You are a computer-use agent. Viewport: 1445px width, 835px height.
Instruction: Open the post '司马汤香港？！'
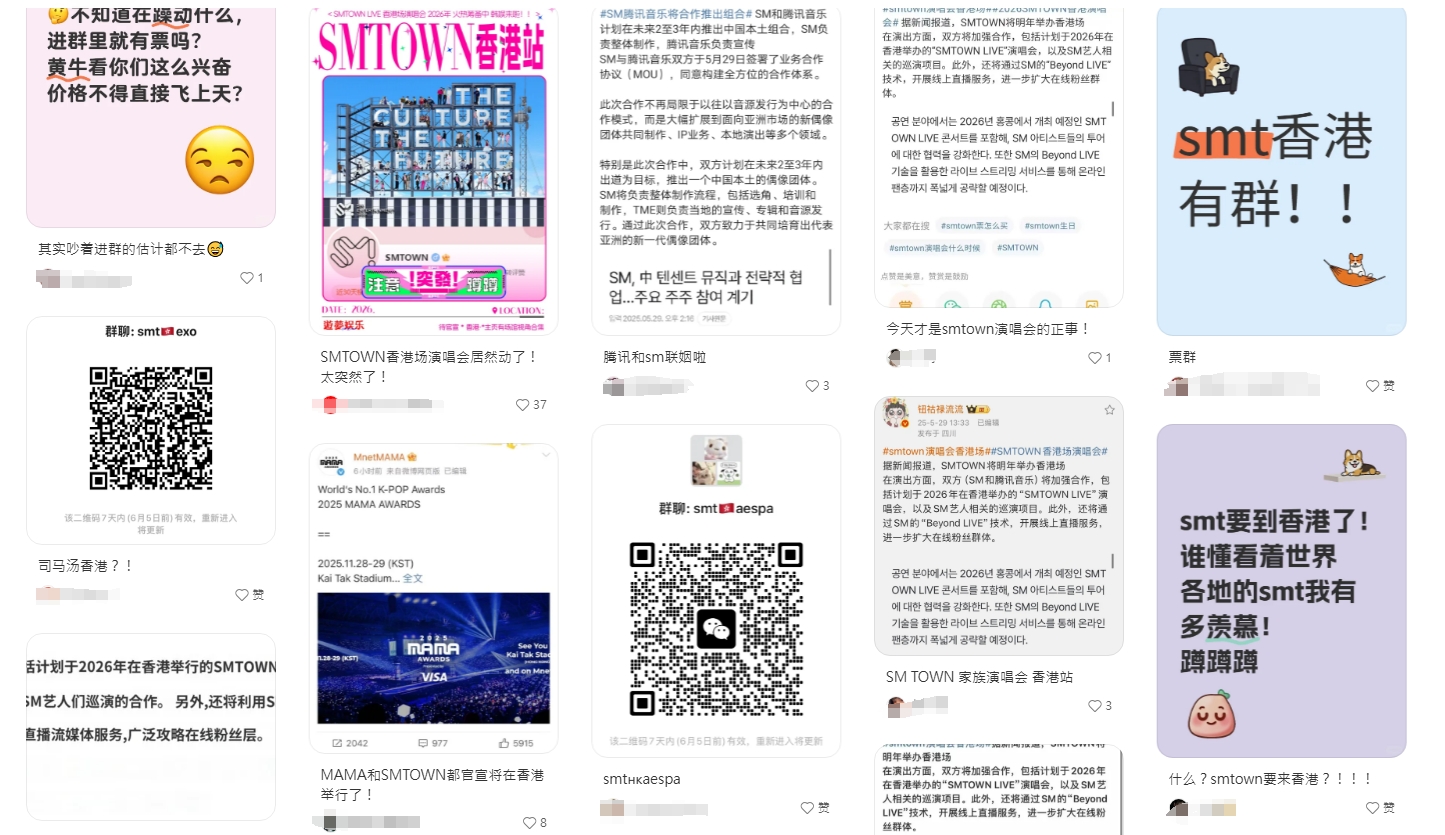click(150, 430)
